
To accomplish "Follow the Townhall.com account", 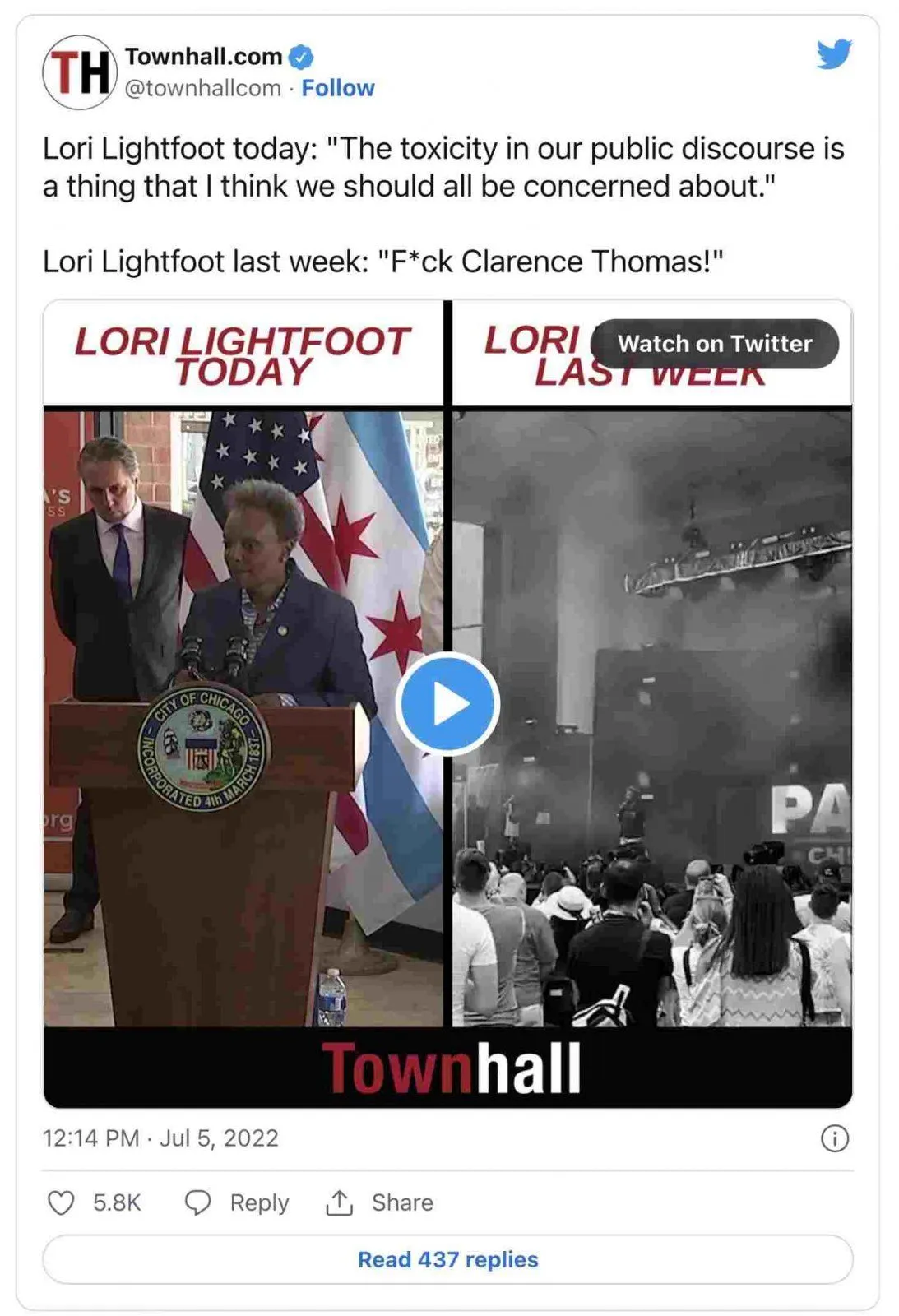I will click(x=337, y=88).
